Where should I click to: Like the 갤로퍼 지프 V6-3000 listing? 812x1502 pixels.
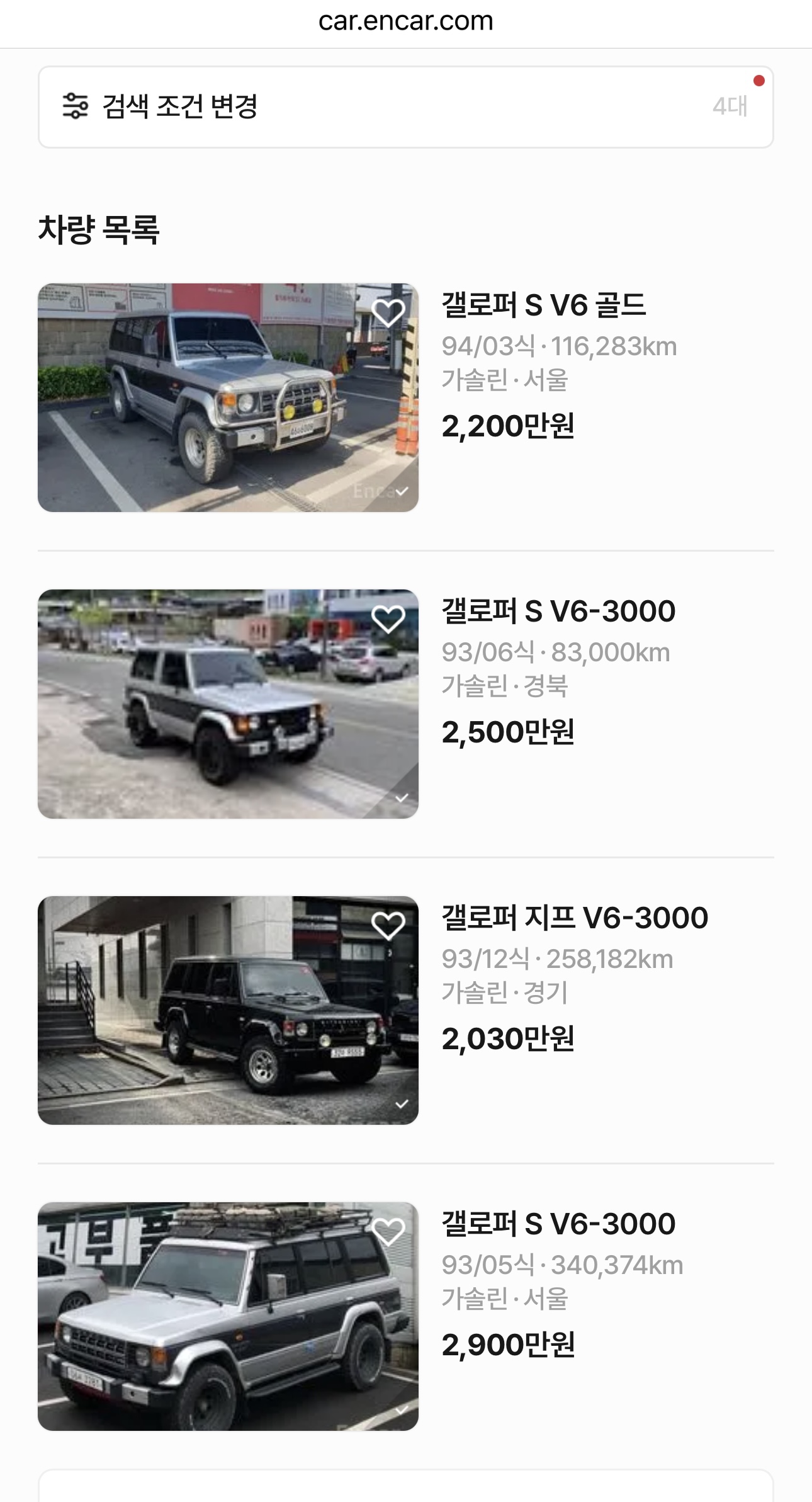coord(388,925)
